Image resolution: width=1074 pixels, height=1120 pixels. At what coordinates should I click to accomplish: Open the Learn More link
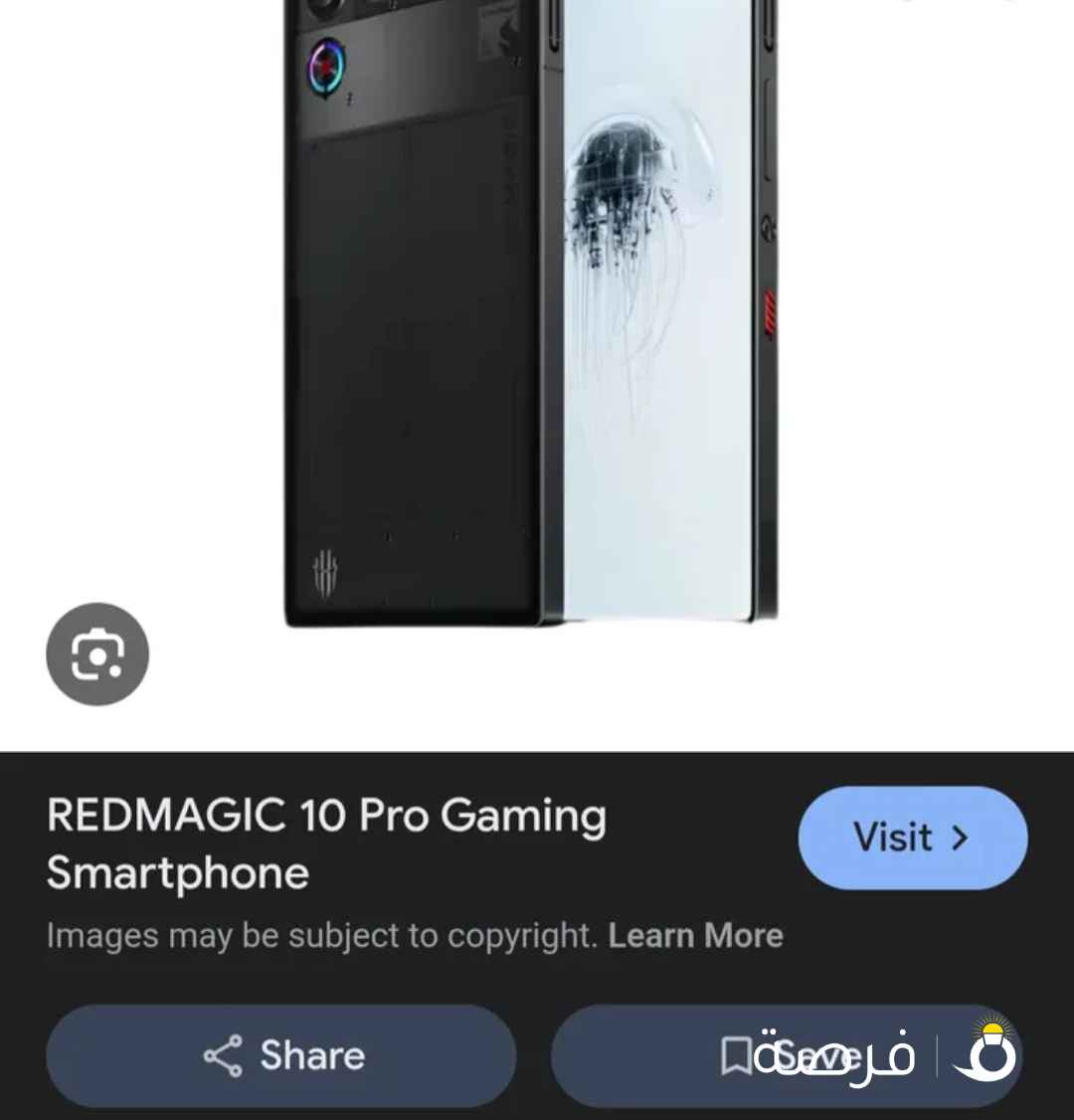point(696,935)
